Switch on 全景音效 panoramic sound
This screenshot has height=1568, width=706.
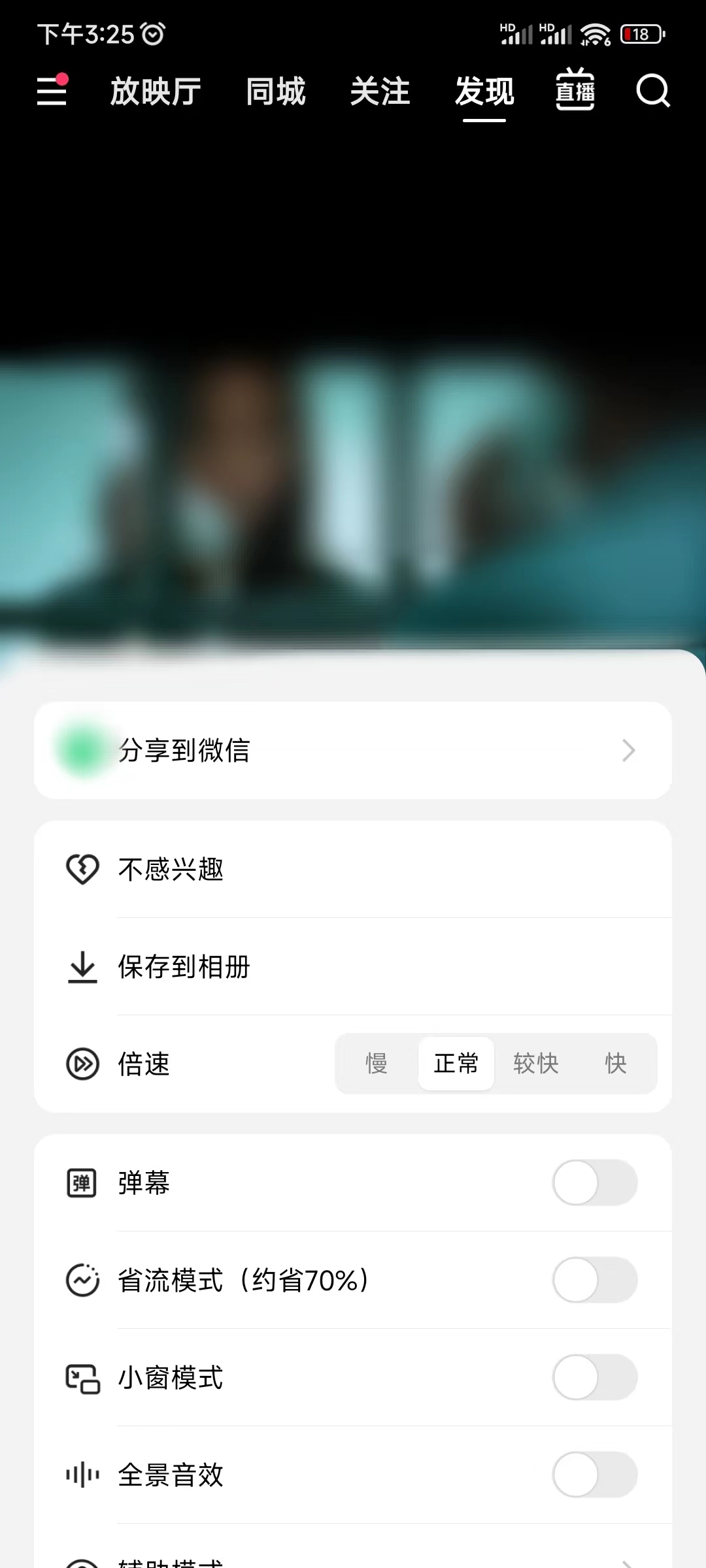[x=594, y=1475]
